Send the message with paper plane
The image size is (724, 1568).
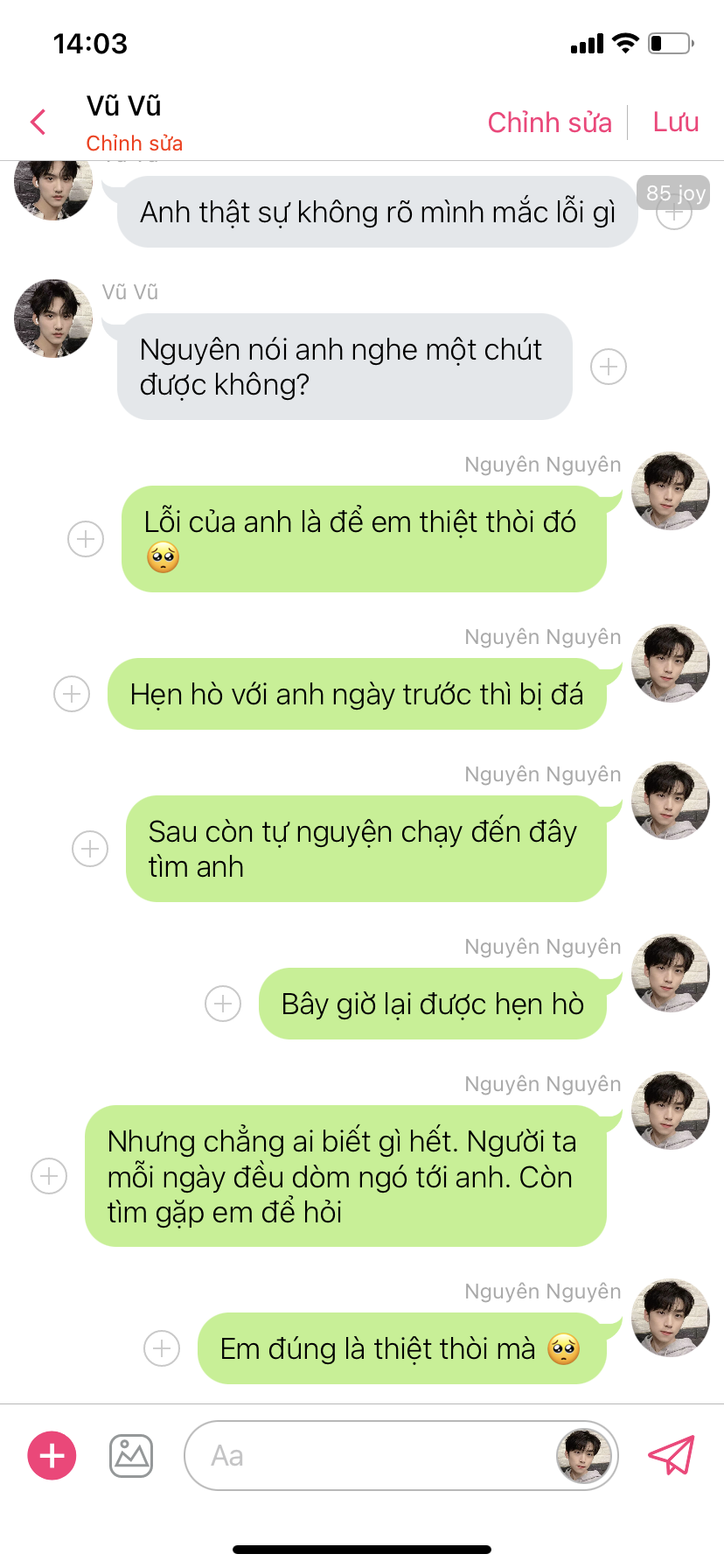pyautogui.click(x=671, y=1455)
